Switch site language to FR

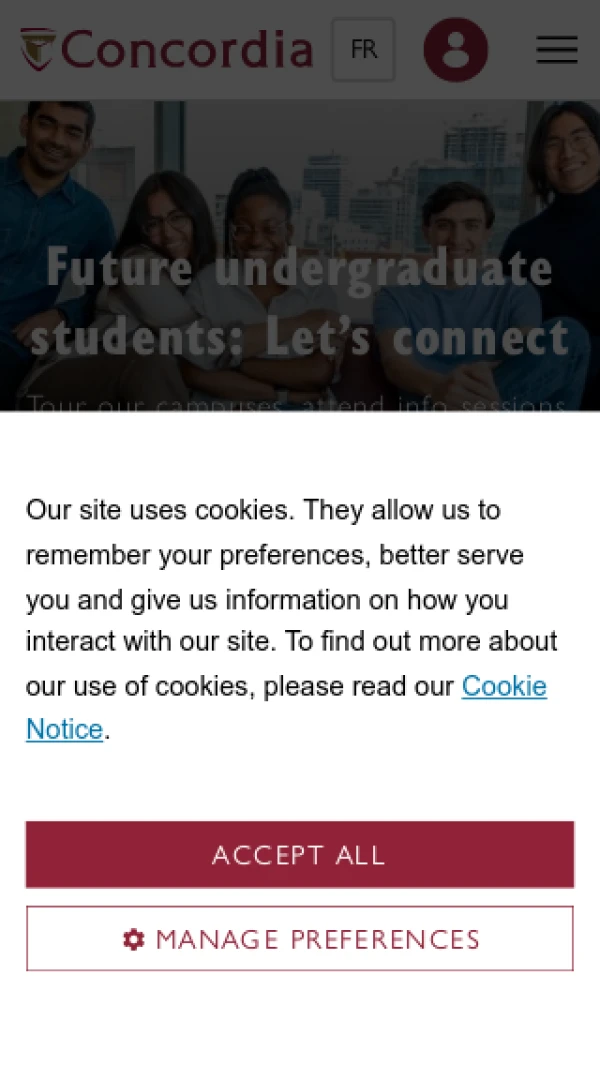click(x=364, y=50)
